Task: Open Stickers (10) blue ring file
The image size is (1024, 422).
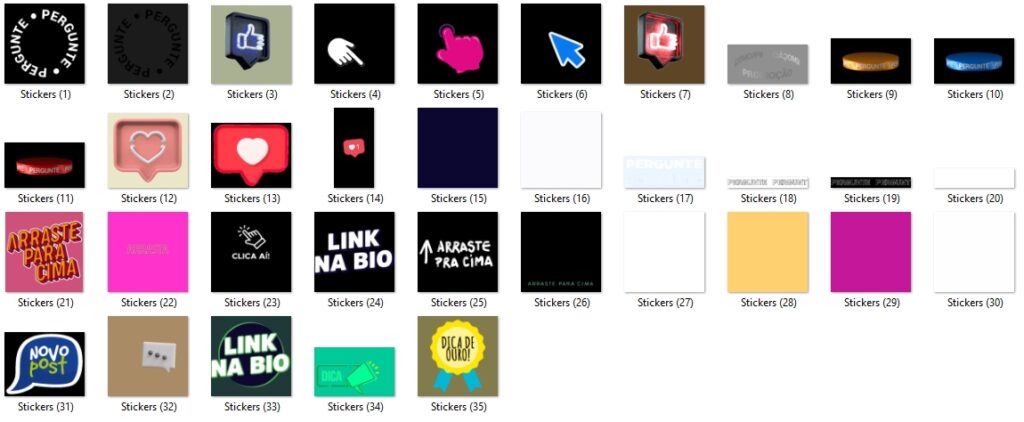Action: (973, 60)
